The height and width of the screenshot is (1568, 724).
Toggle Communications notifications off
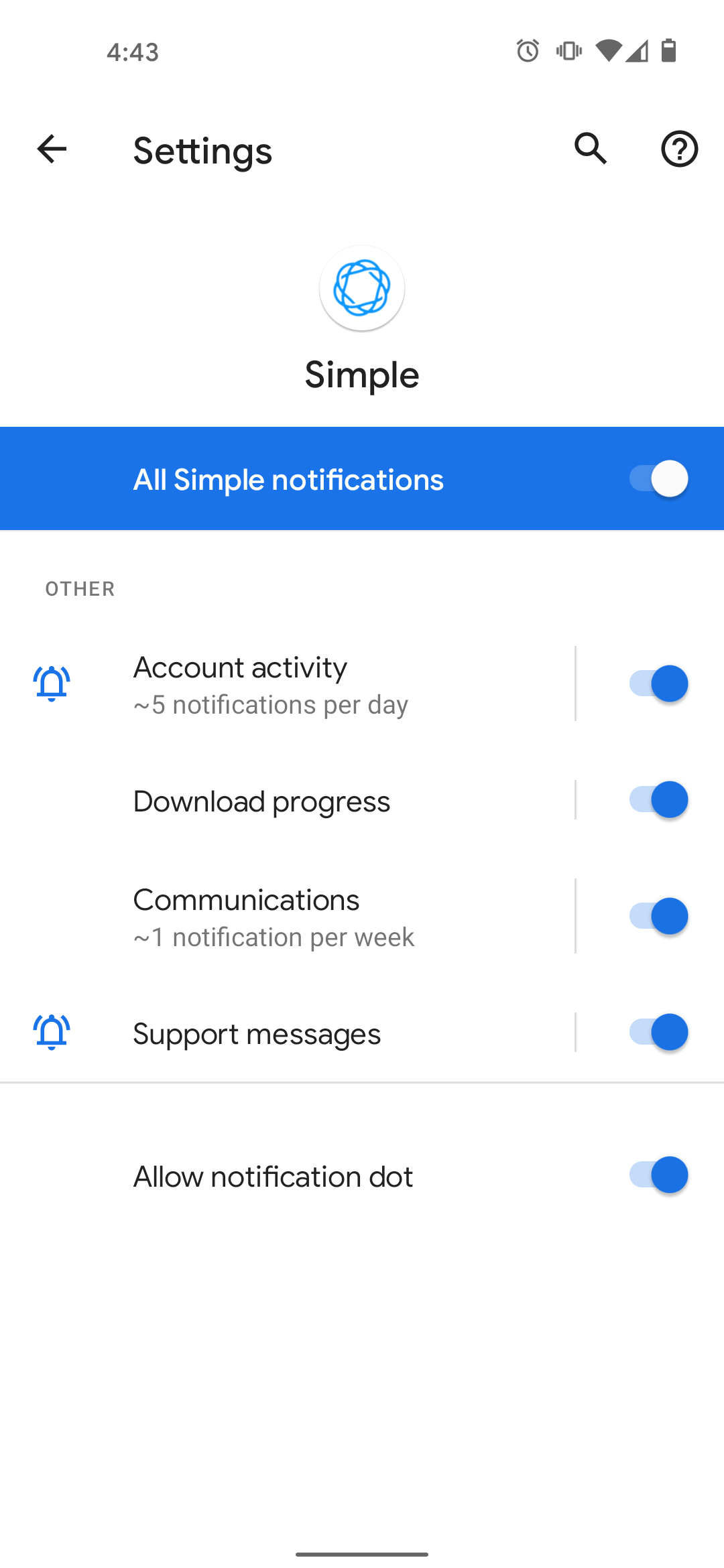[658, 916]
